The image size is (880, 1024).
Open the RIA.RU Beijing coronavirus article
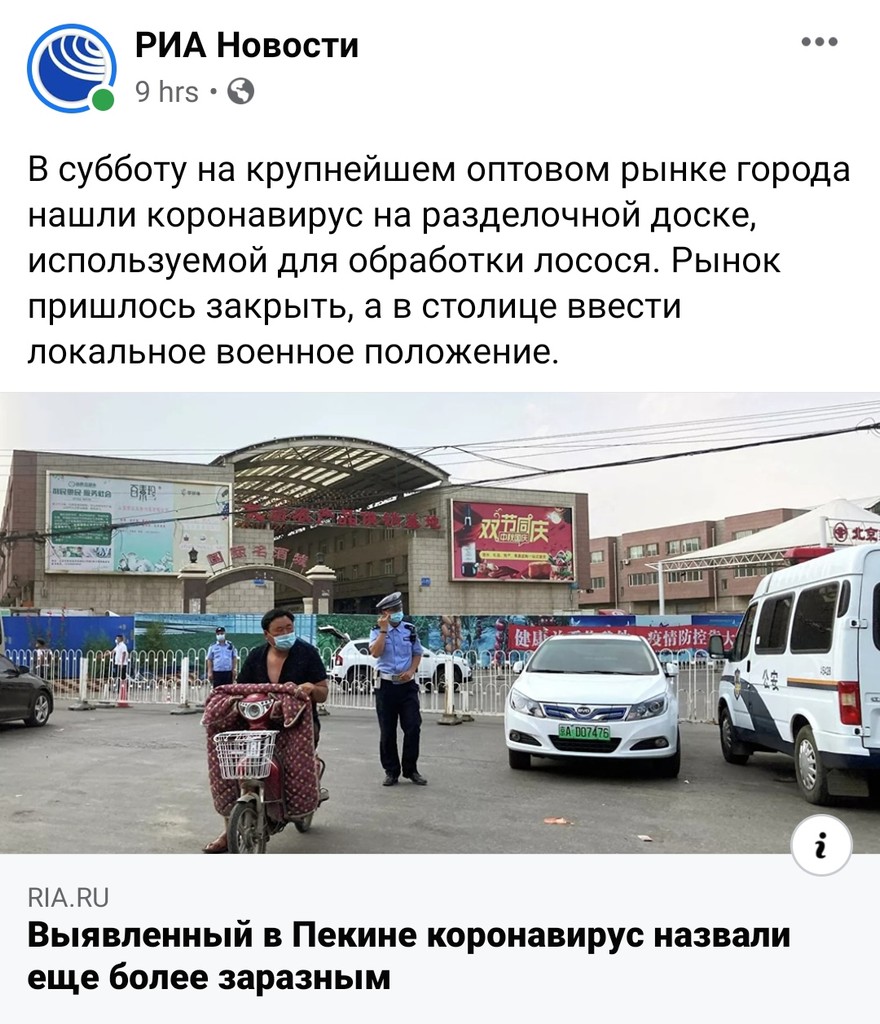(408, 956)
